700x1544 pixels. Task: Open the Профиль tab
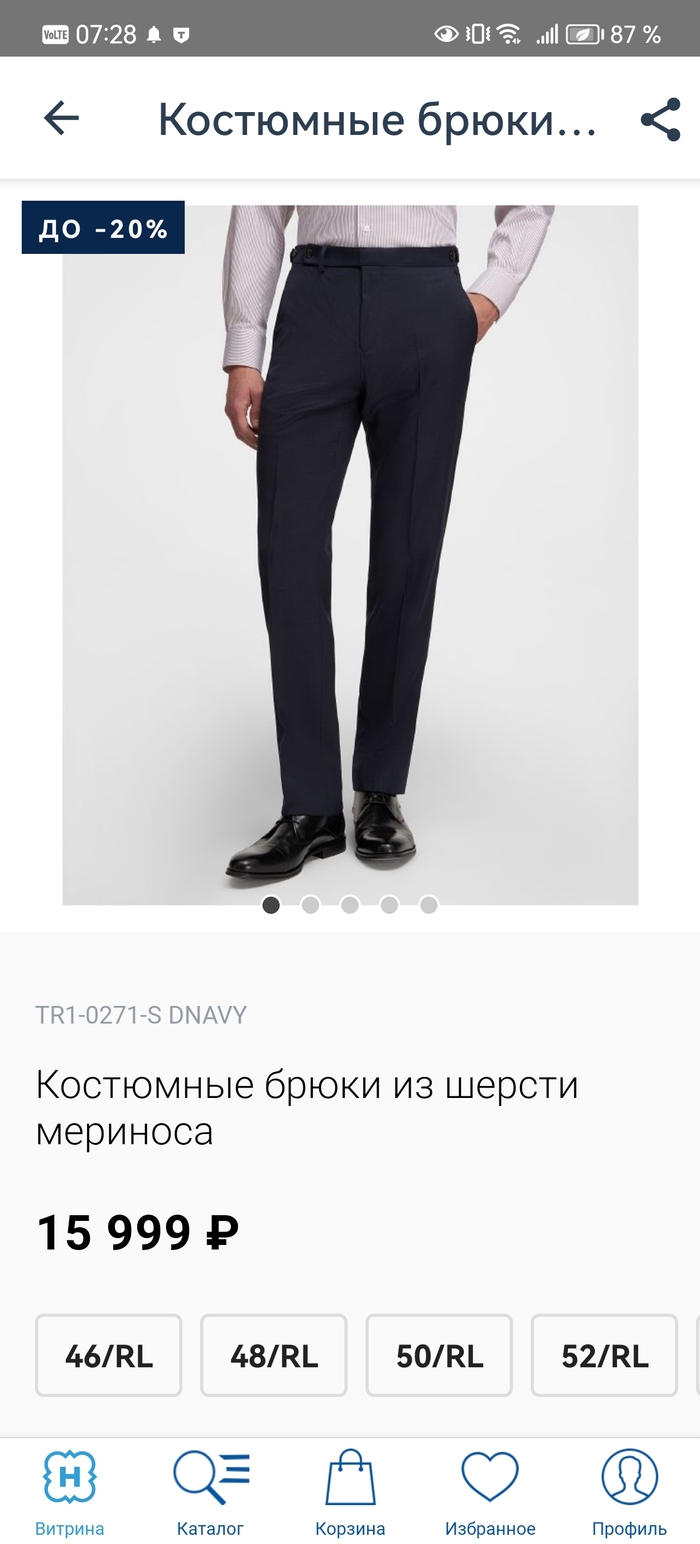(x=629, y=1491)
